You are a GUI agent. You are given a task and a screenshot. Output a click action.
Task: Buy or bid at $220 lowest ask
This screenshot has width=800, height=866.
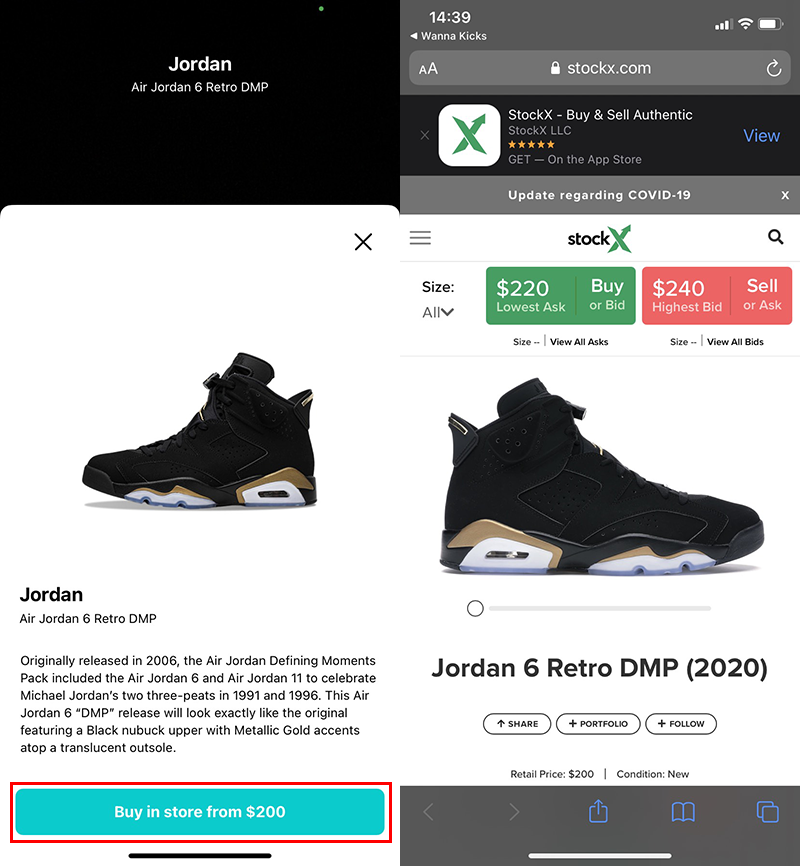[559, 296]
